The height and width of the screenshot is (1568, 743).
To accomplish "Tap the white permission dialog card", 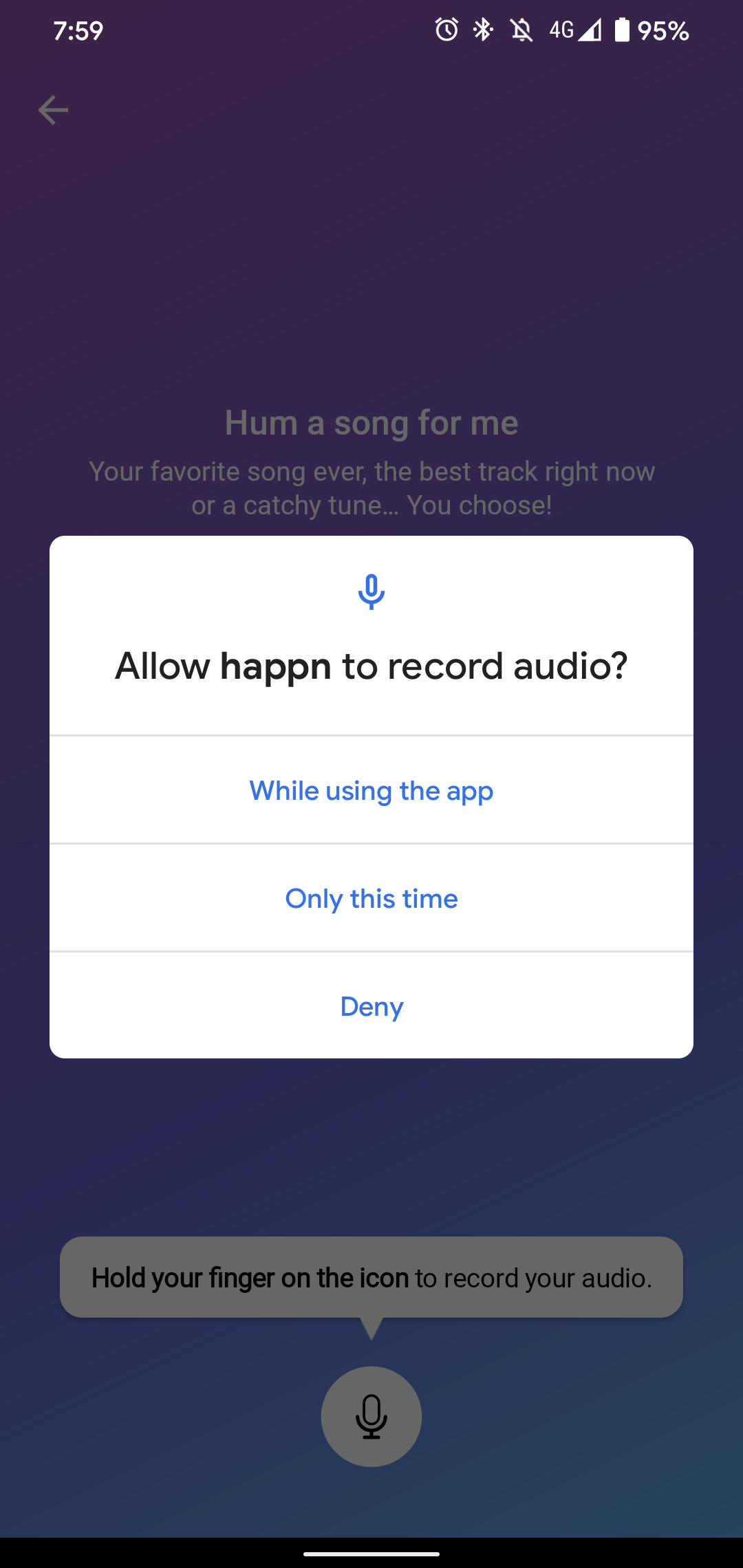I will click(x=371, y=794).
